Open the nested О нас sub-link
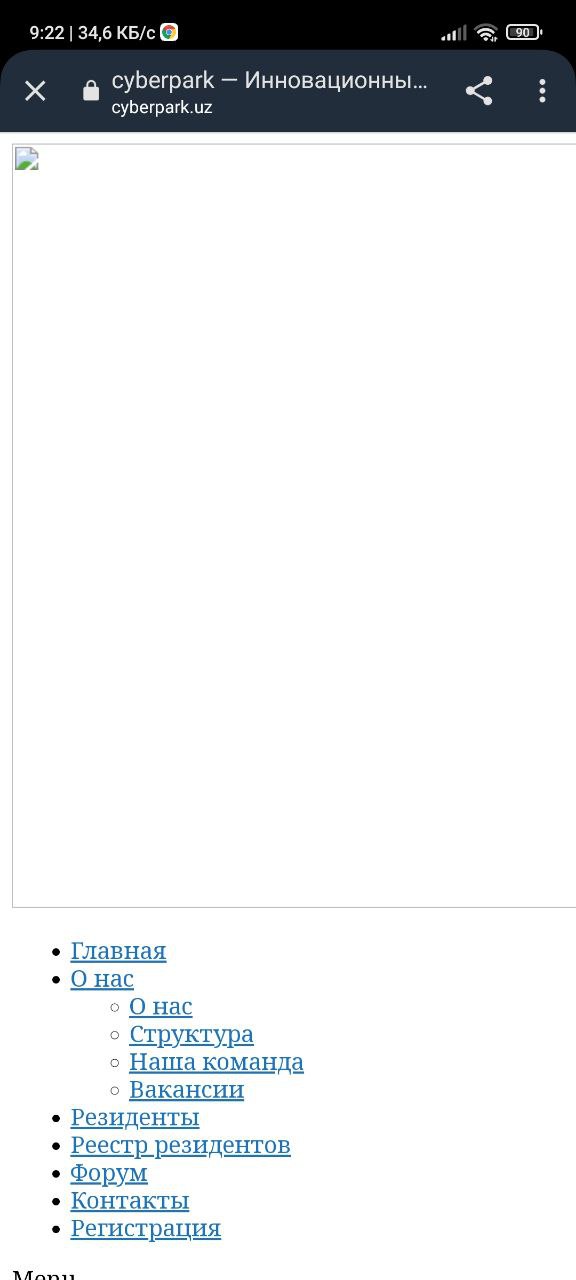Screen dimensions: 576x1280 160,1007
